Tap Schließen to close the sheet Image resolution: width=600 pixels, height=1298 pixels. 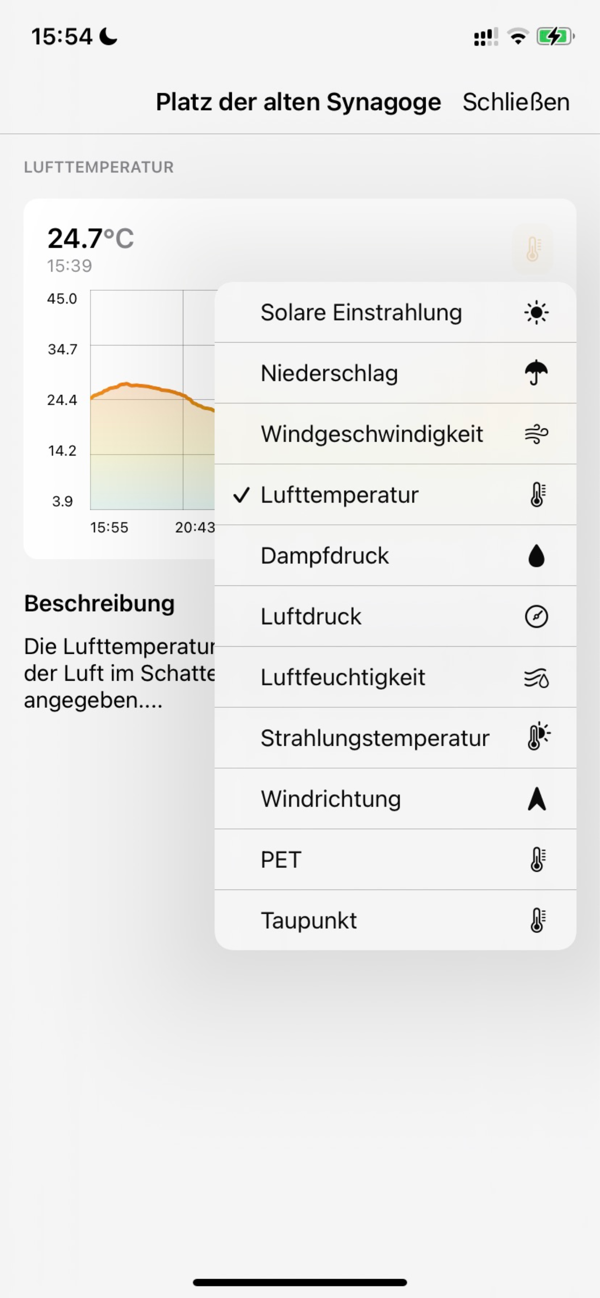[x=516, y=102]
